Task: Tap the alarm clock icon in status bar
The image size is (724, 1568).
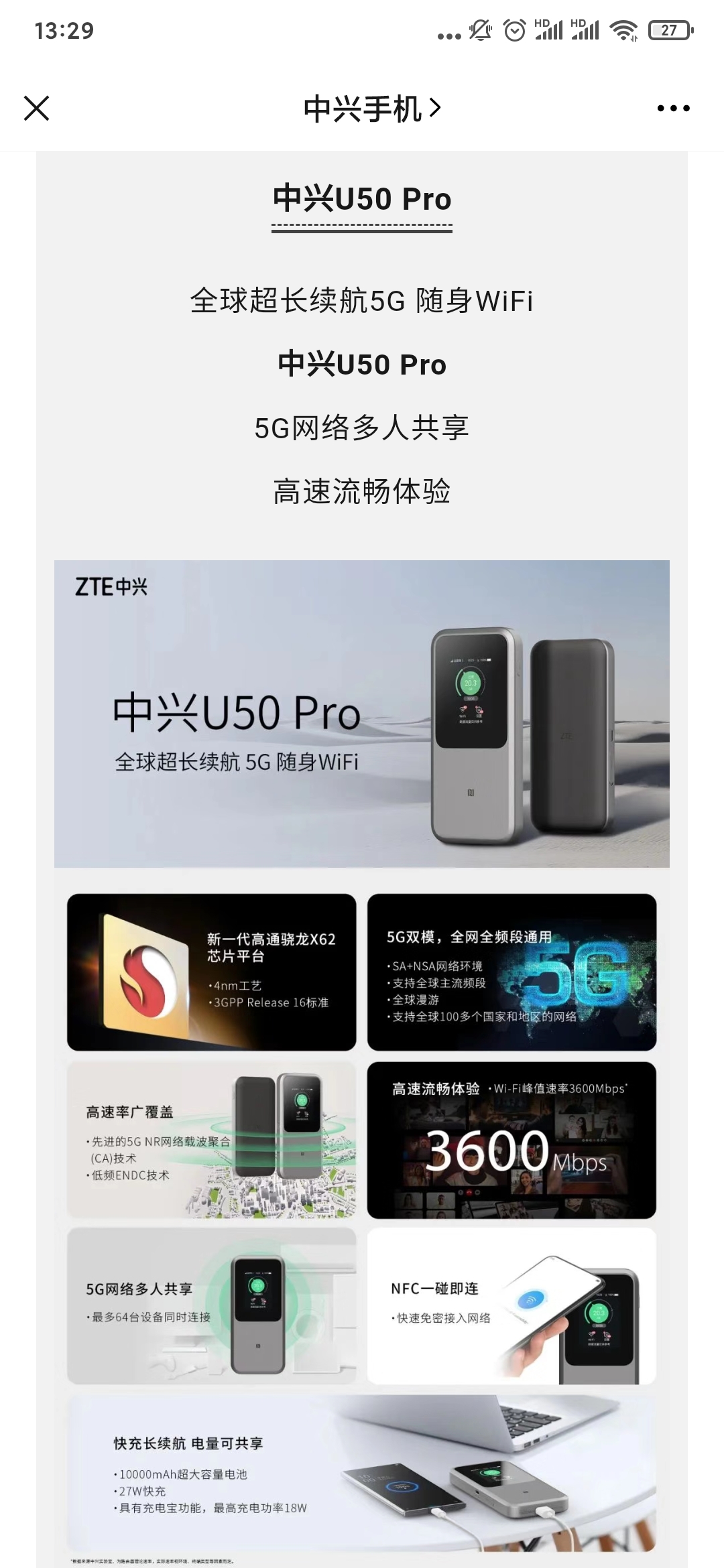Action: tap(514, 30)
